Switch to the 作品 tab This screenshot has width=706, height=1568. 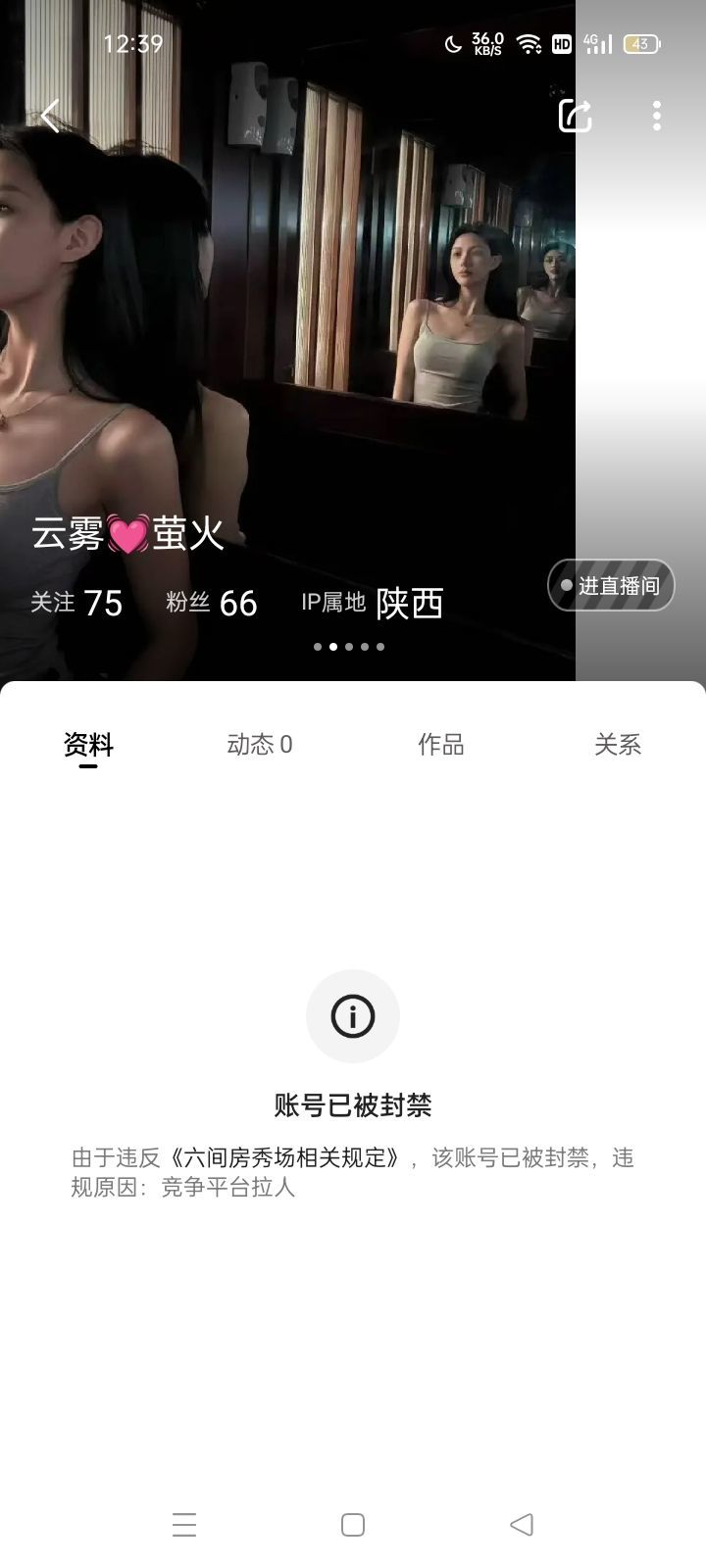coord(440,745)
